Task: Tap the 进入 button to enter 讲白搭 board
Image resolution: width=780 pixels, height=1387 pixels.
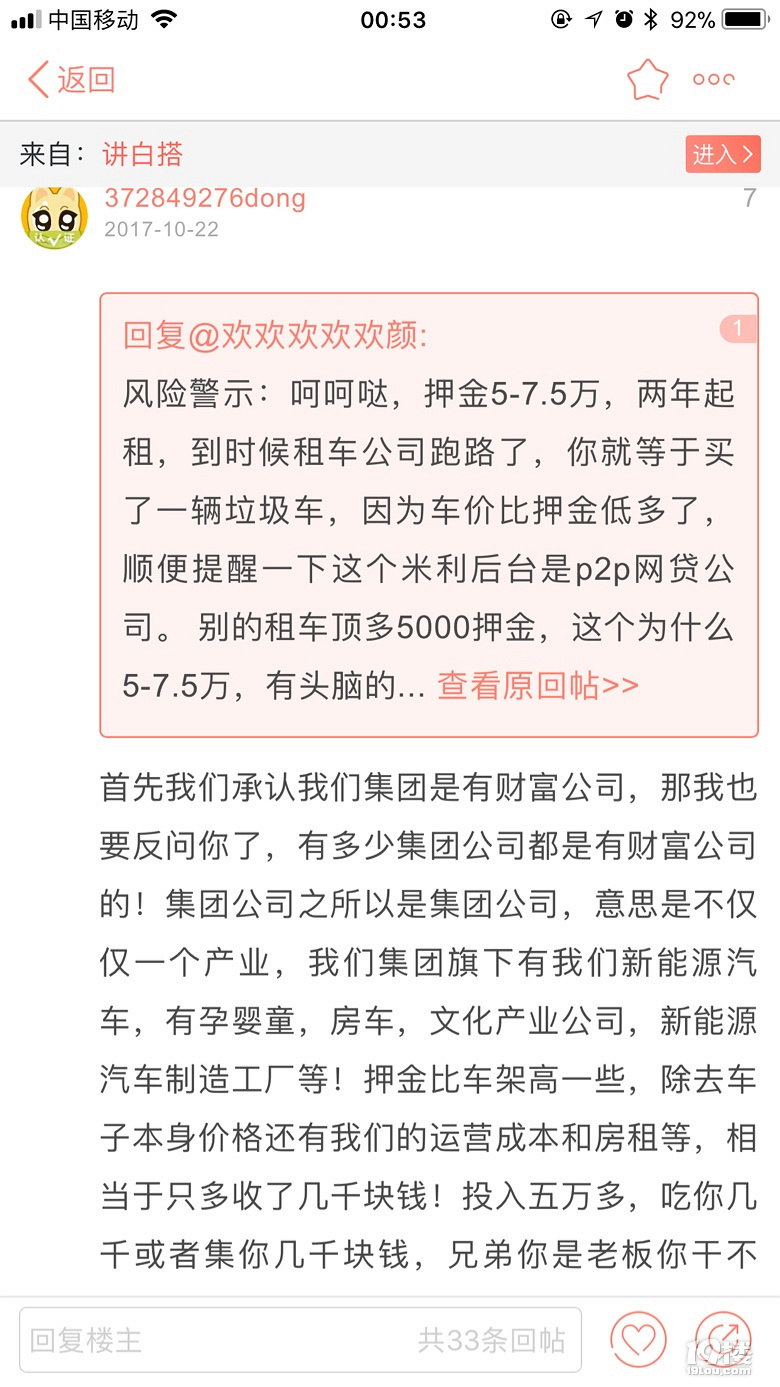Action: point(722,154)
